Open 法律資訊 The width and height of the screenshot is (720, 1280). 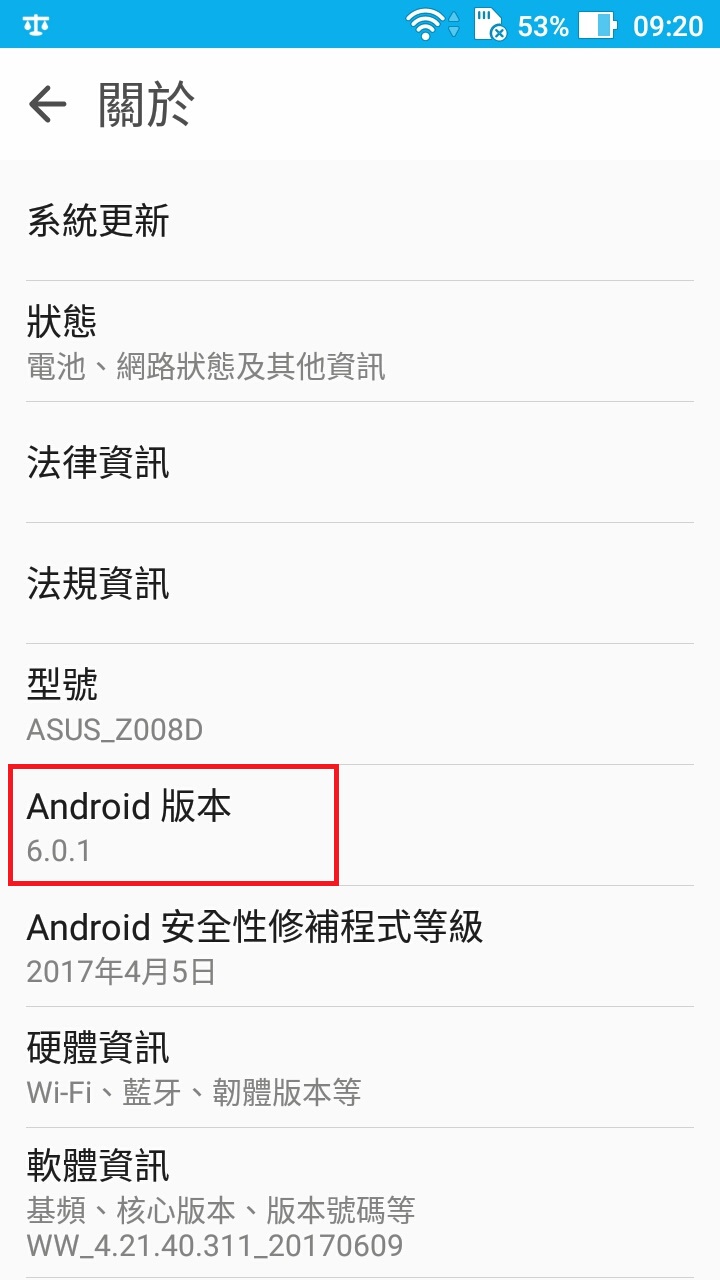360,462
